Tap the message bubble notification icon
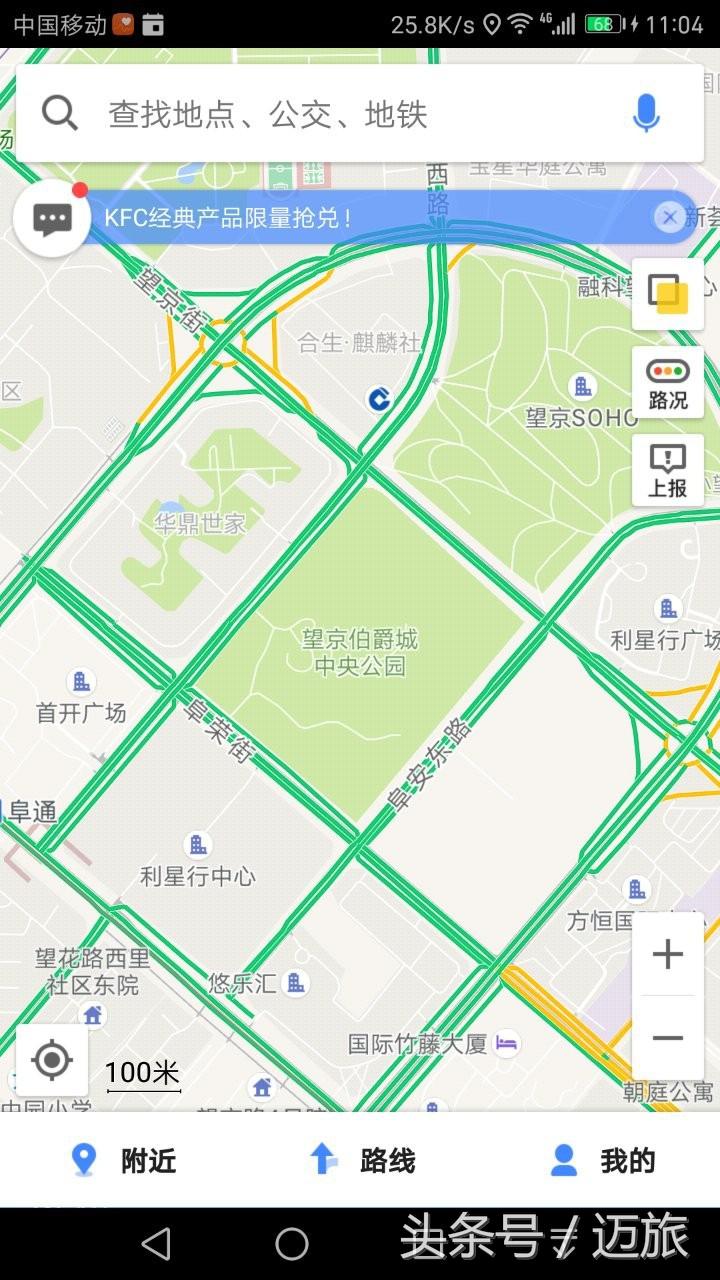 click(51, 216)
